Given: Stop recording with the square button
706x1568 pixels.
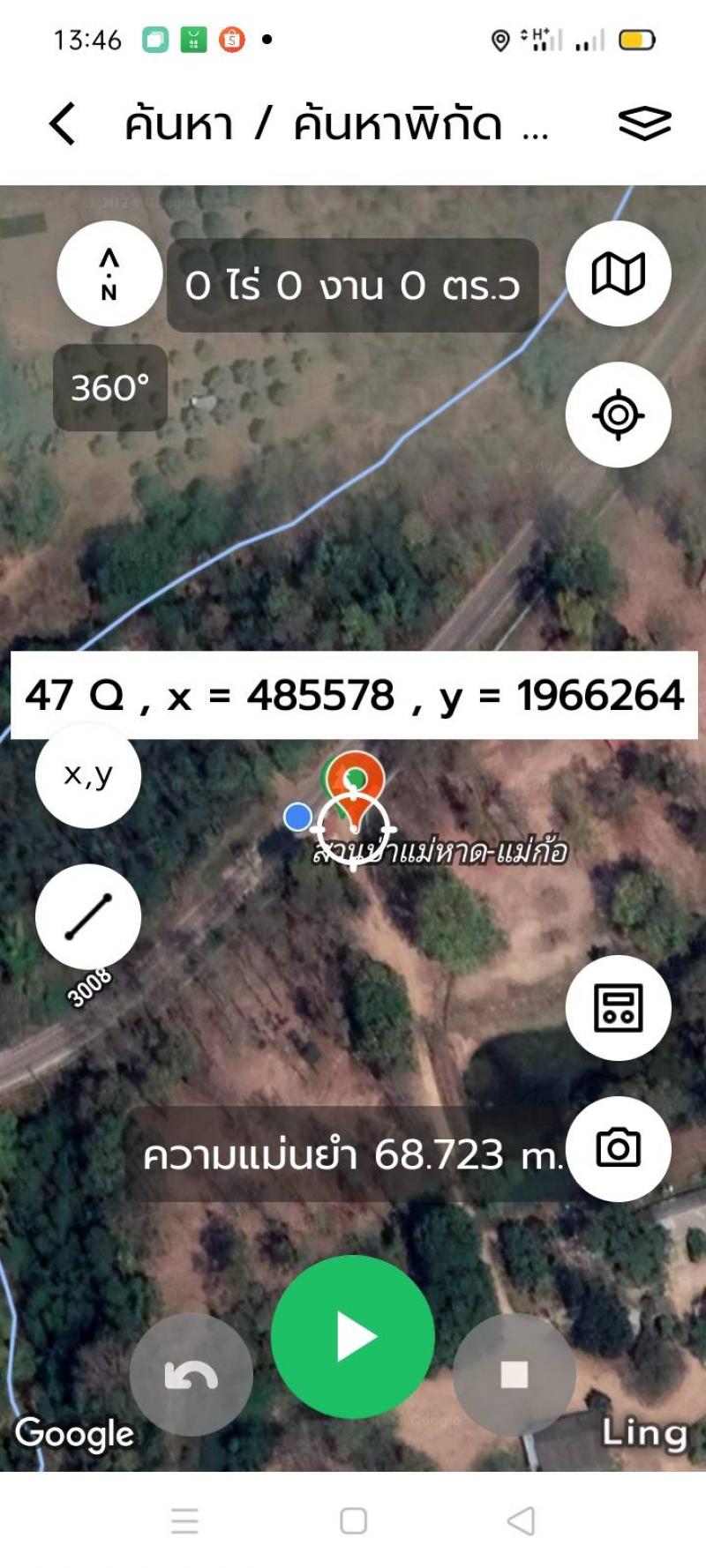Looking at the screenshot, I should [514, 1374].
